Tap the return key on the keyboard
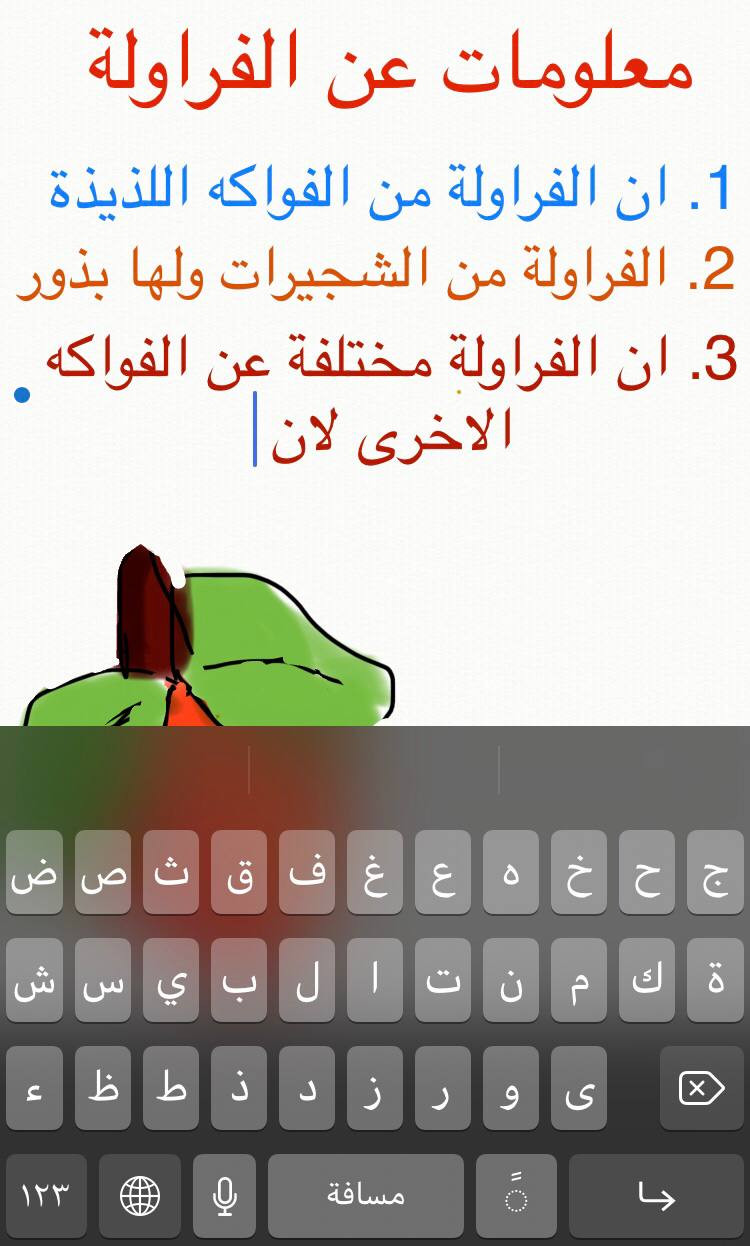Viewport: 750px width, 1246px height. [656, 1196]
